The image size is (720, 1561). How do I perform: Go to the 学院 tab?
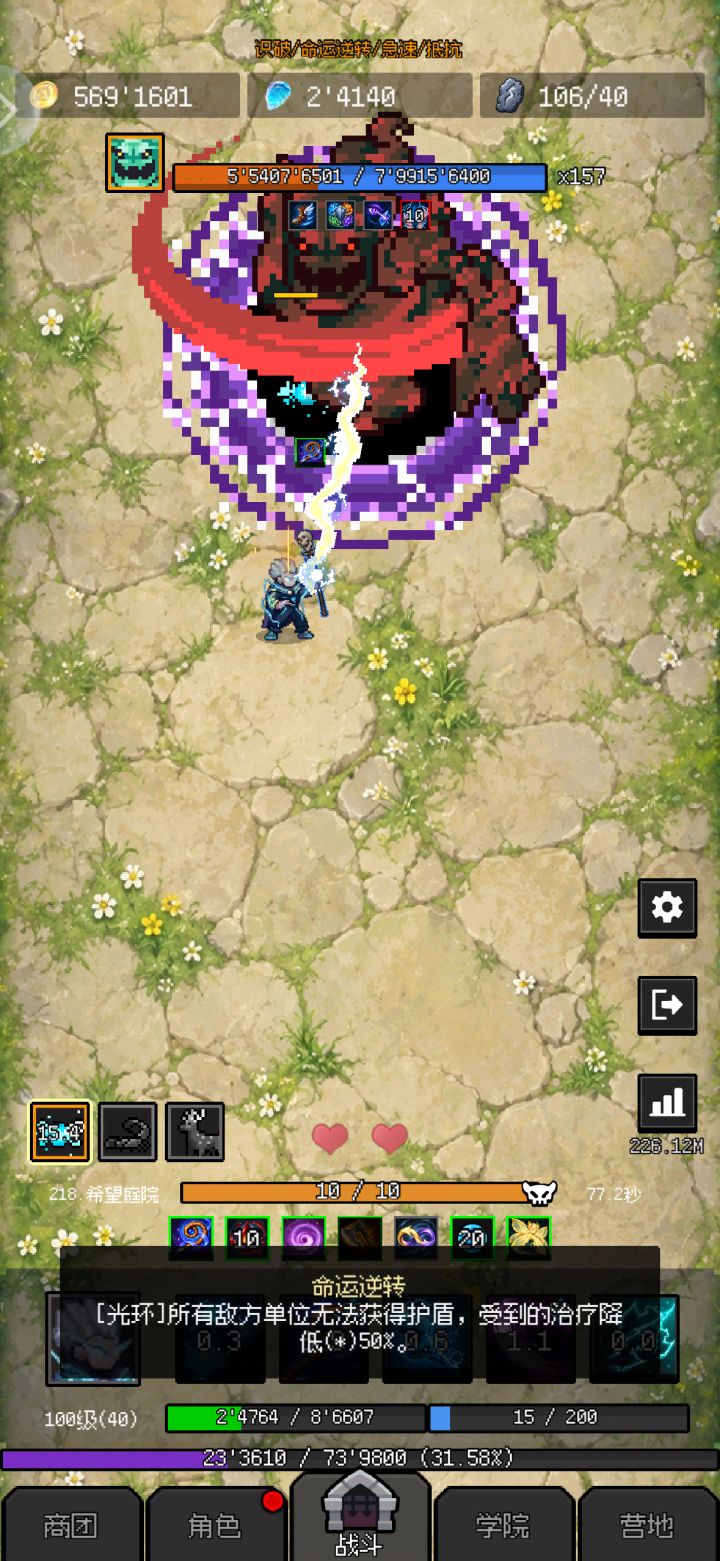pos(503,1525)
